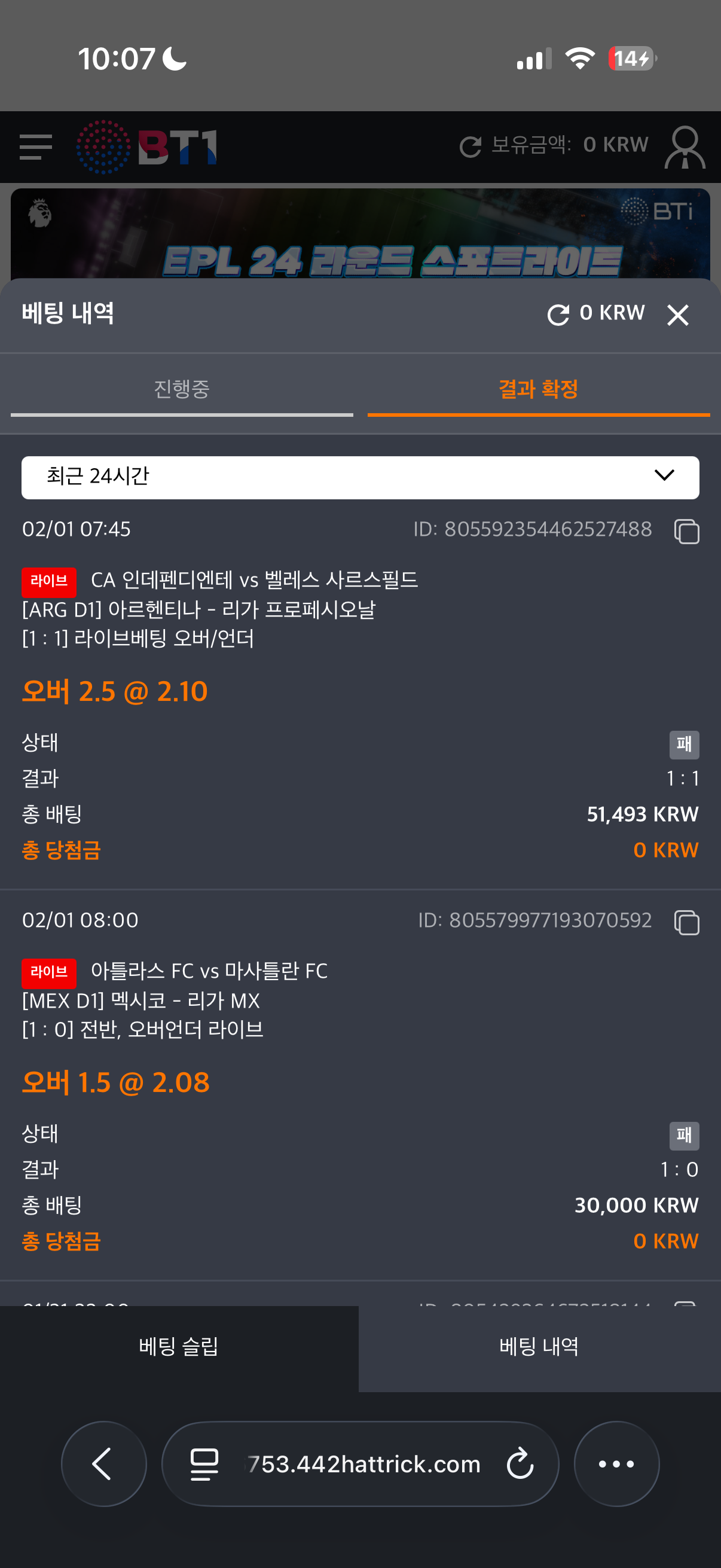
Task: Close the 베팅 내역 panel
Action: pyautogui.click(x=677, y=315)
